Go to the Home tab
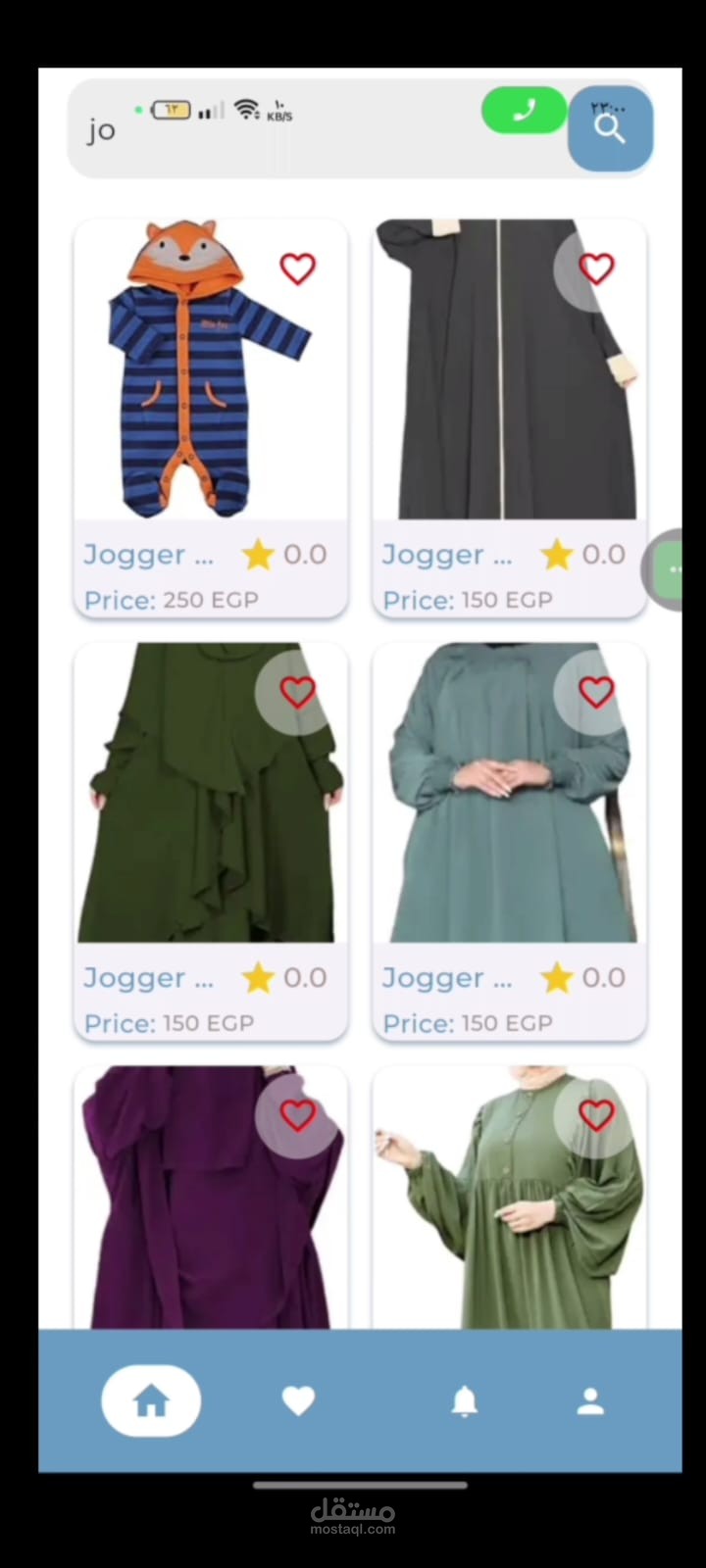Screen dimensions: 706x1568 [151, 1401]
